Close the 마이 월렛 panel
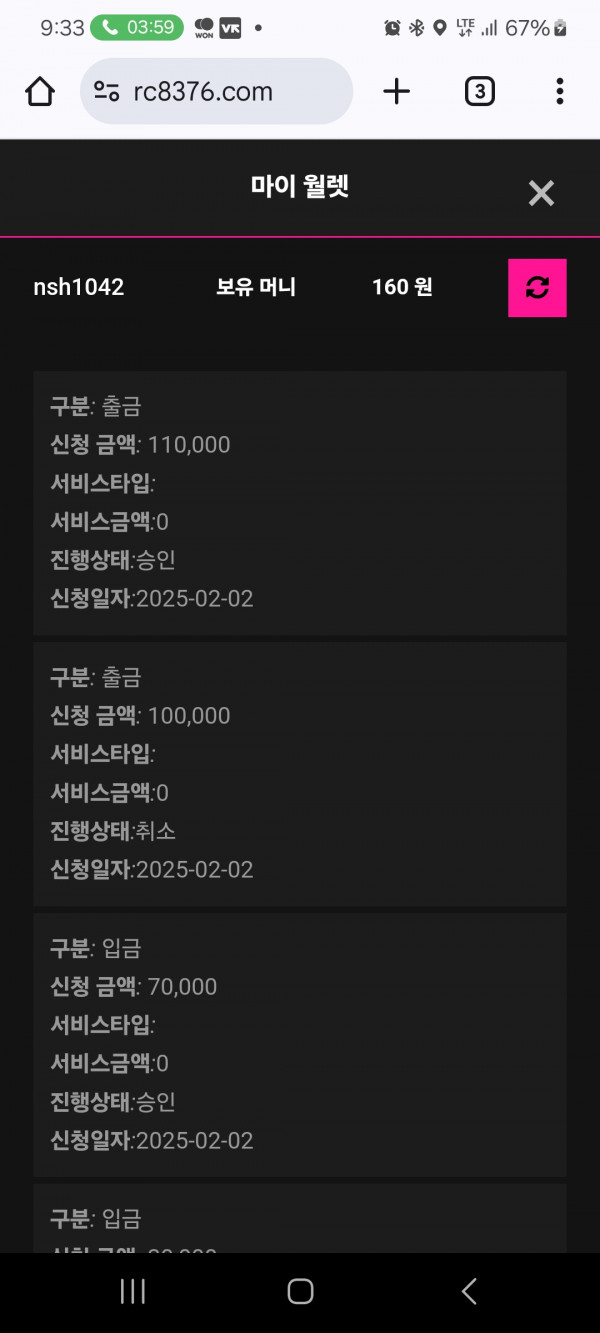The height and width of the screenshot is (1333, 600). 541,193
